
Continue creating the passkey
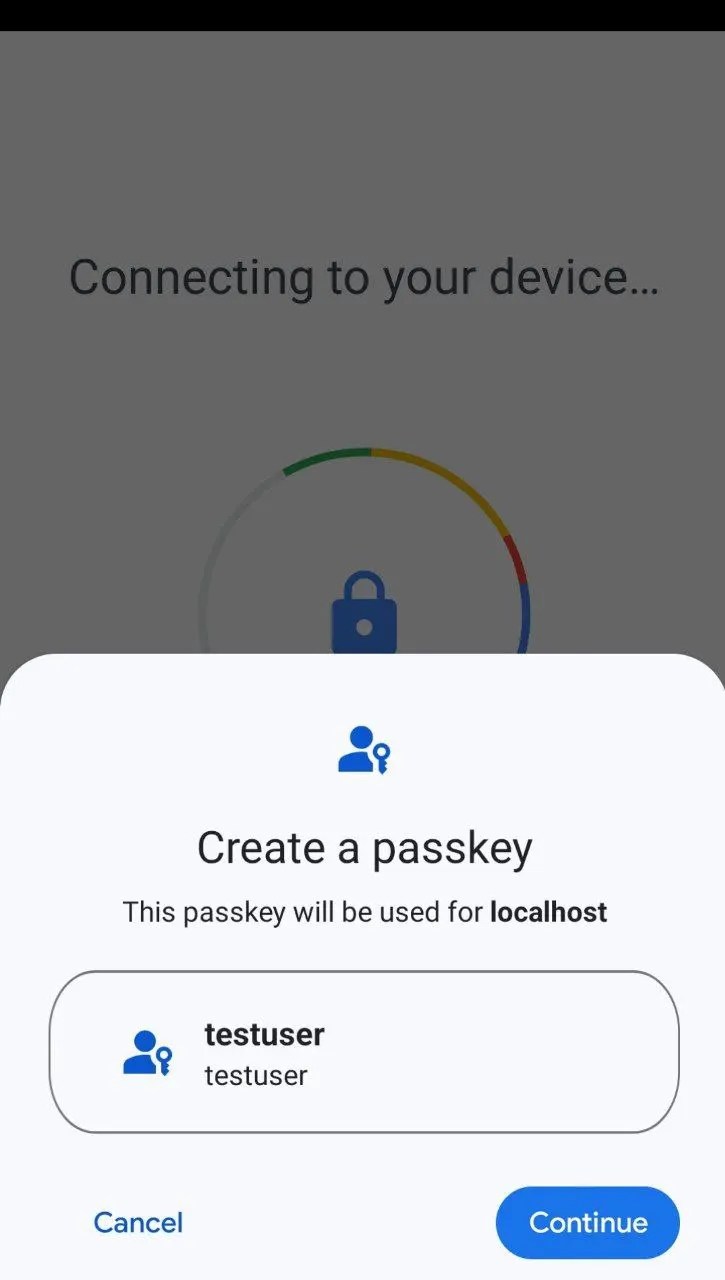tap(587, 1222)
